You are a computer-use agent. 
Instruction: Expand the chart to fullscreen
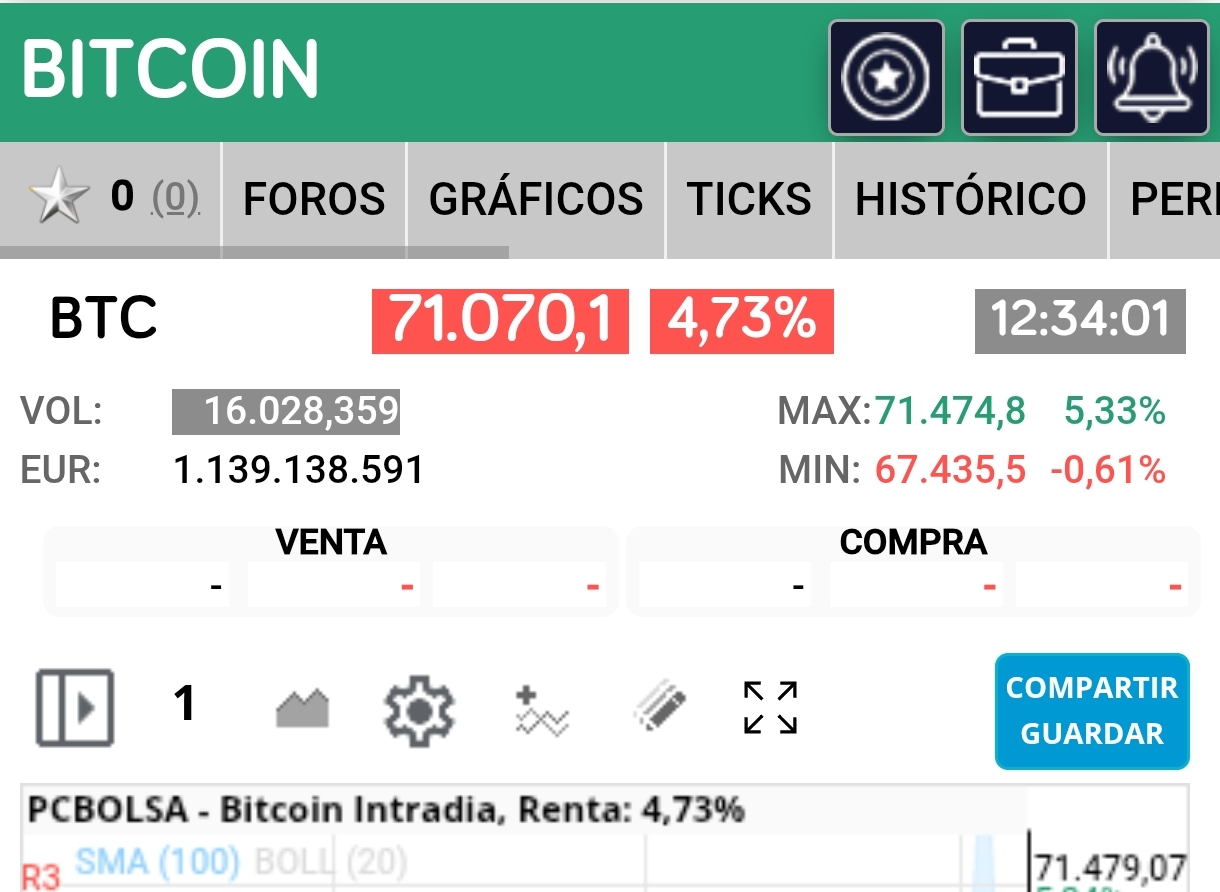770,708
